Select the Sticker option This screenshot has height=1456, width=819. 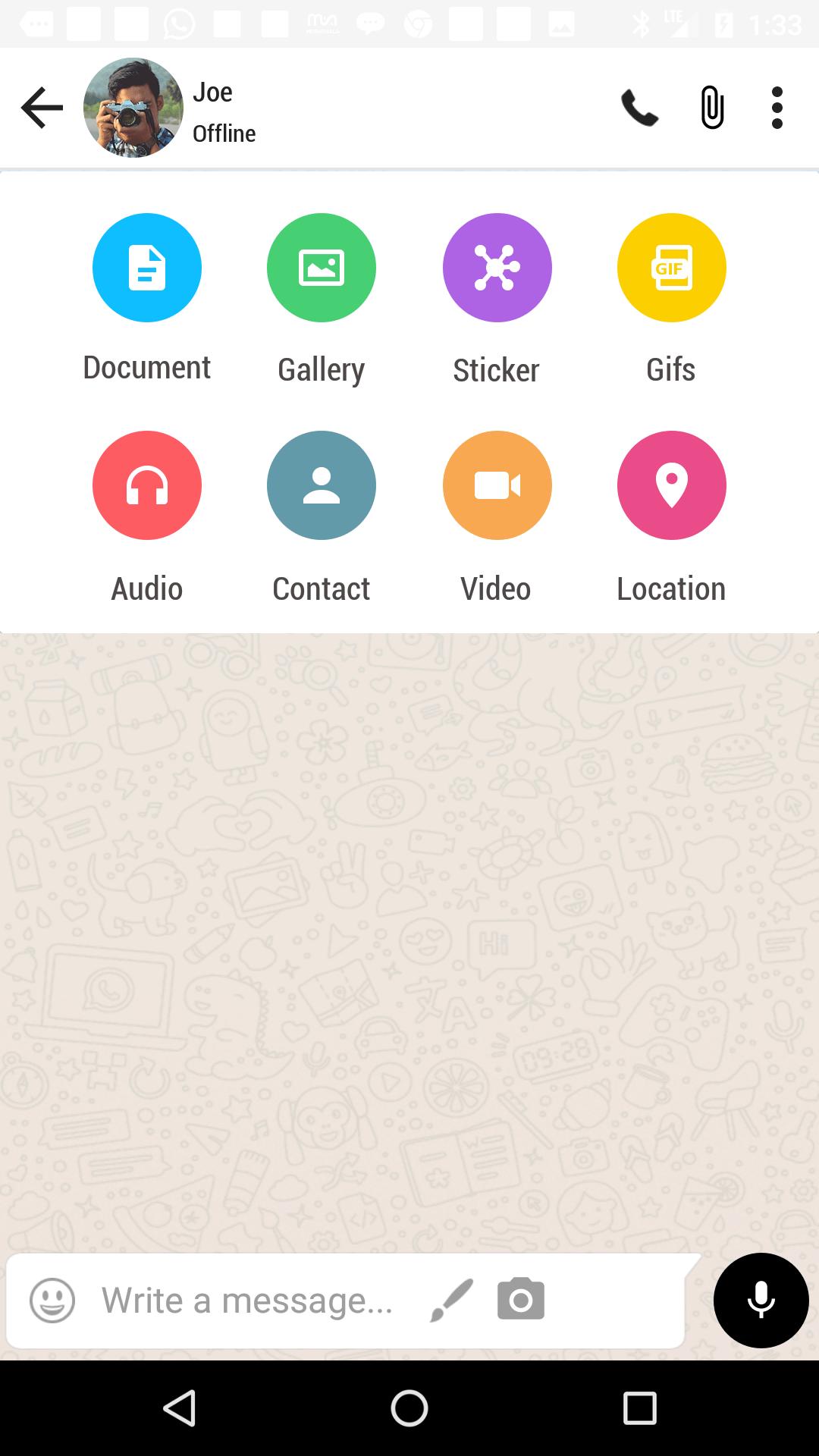pos(497,268)
